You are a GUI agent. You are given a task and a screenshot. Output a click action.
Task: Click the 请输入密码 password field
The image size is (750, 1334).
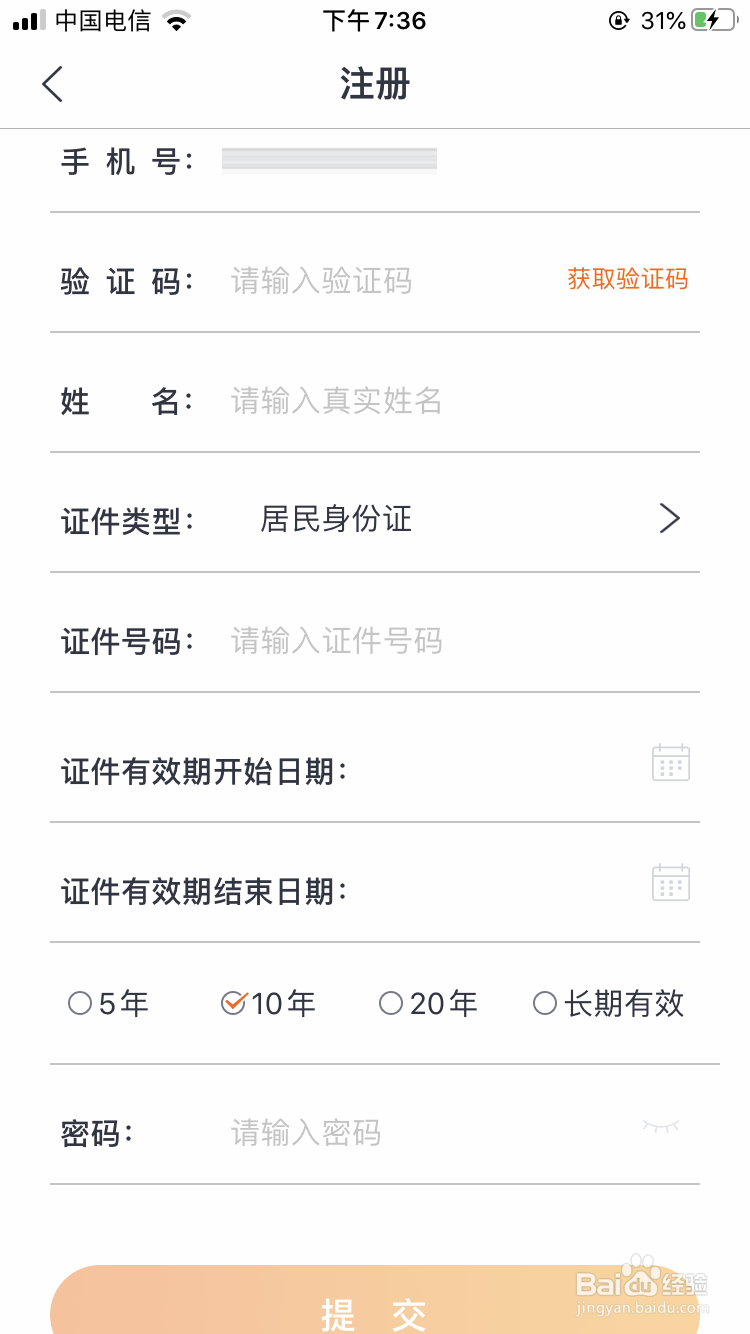point(305,1131)
